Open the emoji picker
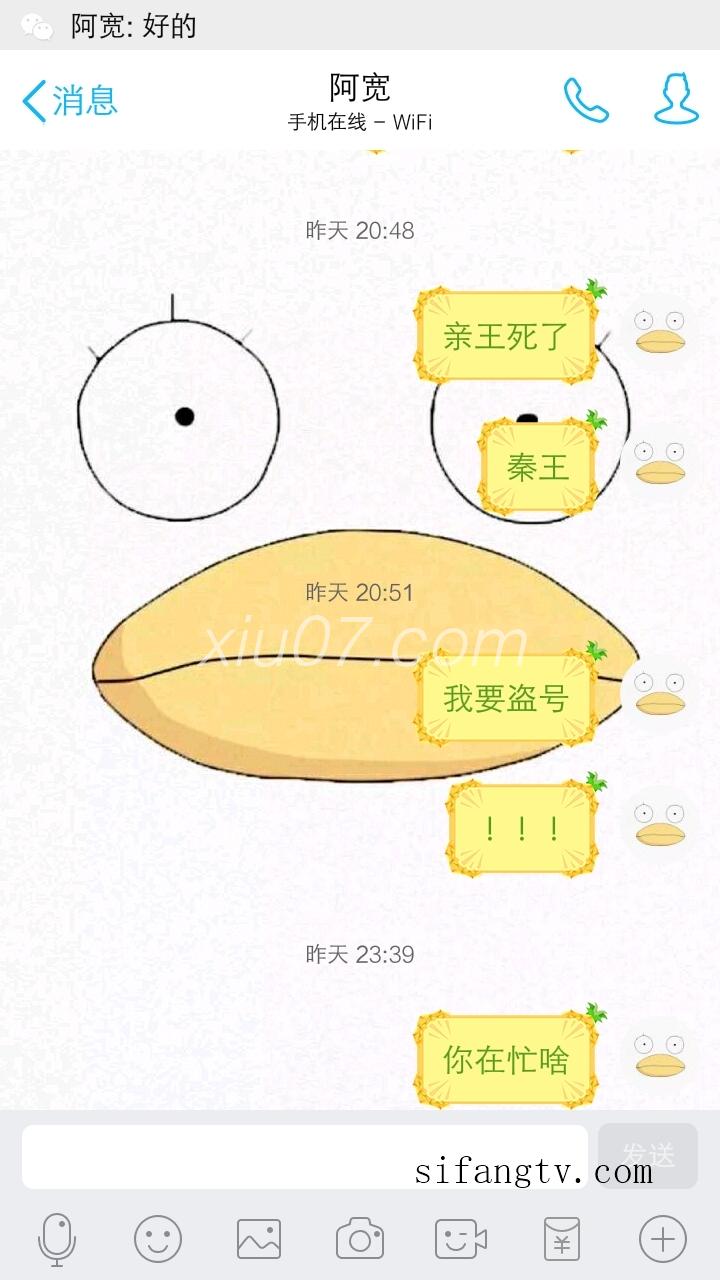This screenshot has width=720, height=1280. click(158, 1240)
